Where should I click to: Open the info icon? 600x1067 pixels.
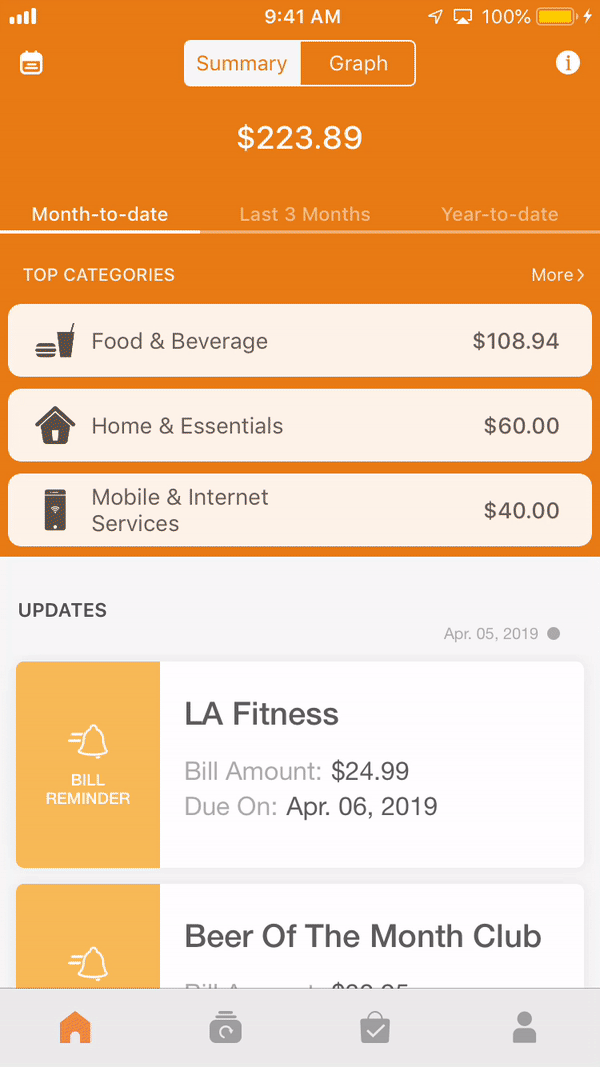567,63
